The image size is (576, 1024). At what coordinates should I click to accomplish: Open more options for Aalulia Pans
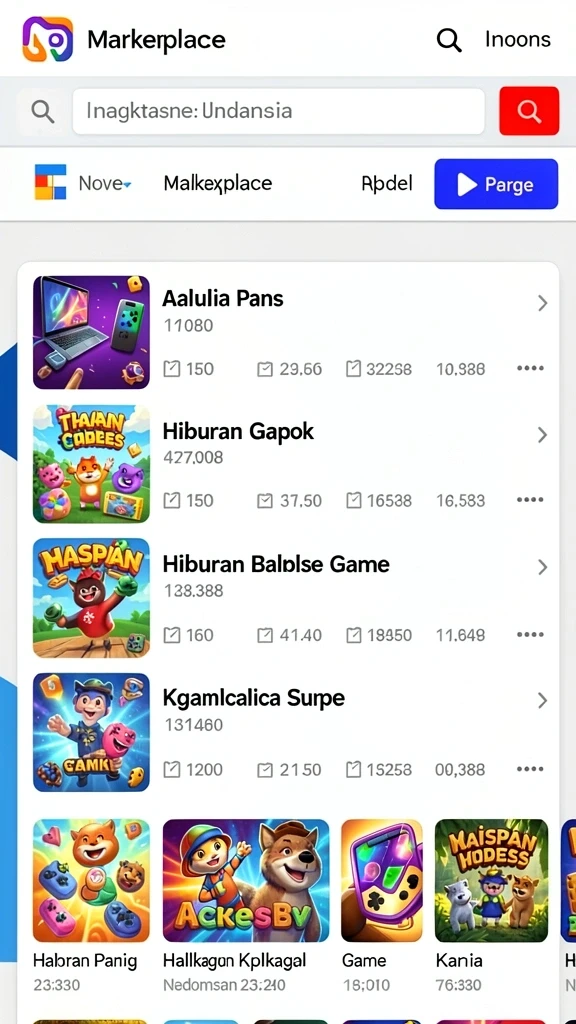[530, 368]
